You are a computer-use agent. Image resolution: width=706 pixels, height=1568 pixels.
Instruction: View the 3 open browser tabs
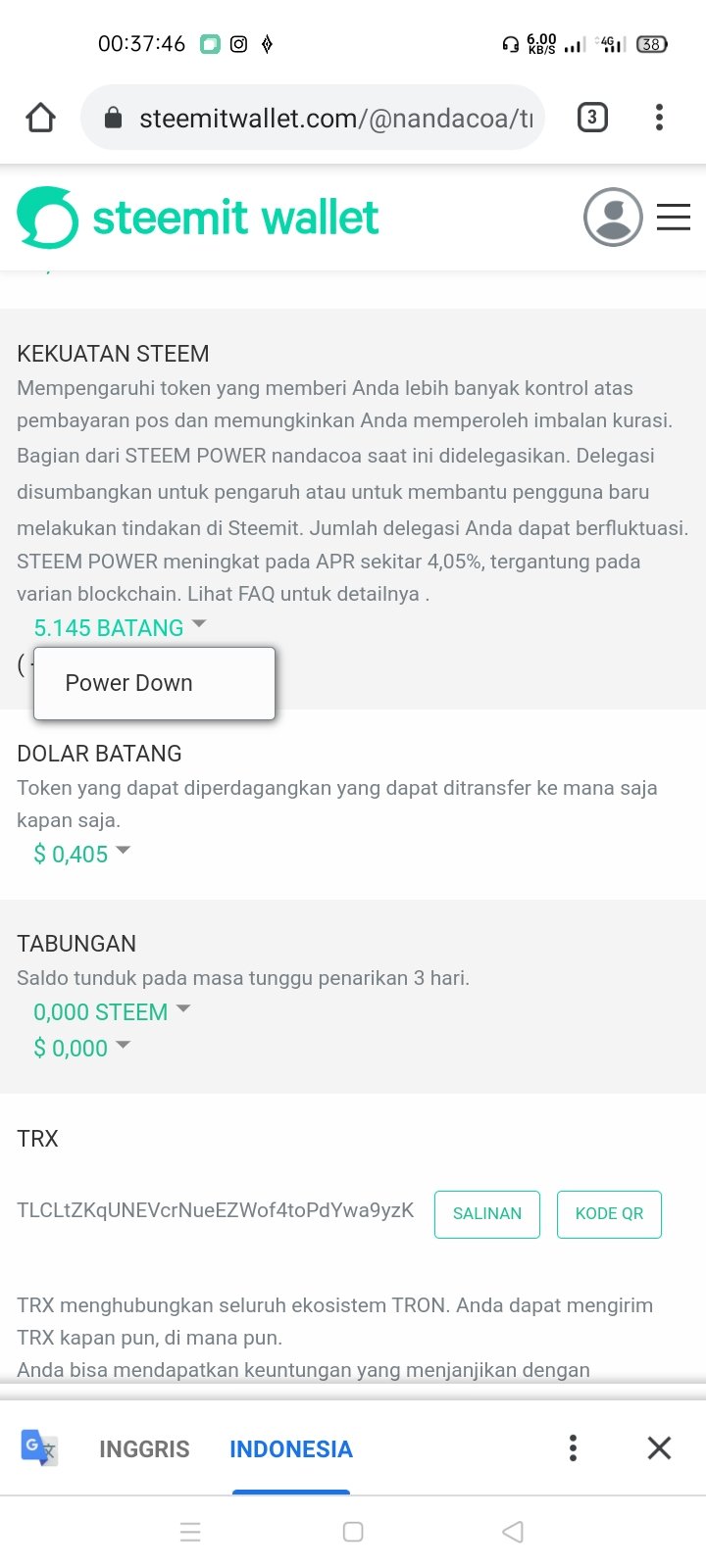591,118
